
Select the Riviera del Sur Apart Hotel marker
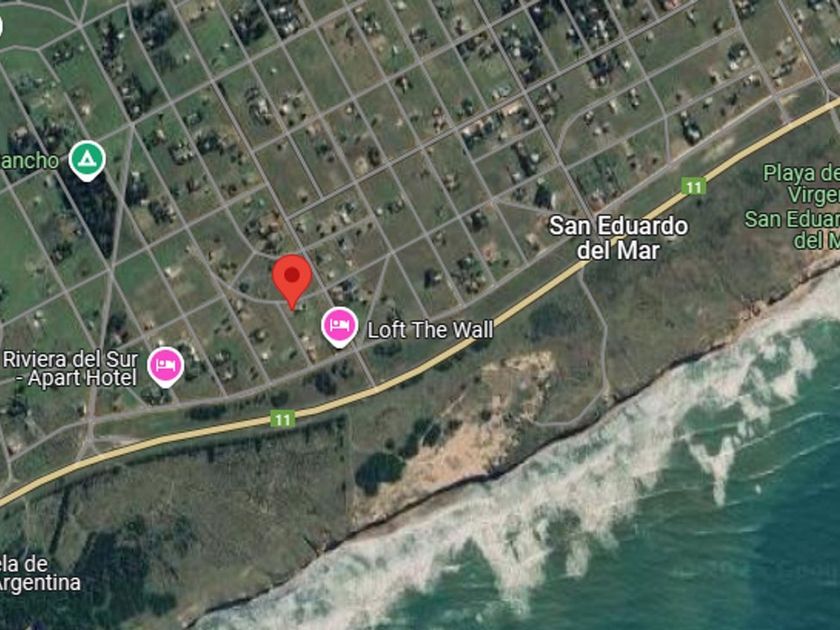[164, 365]
